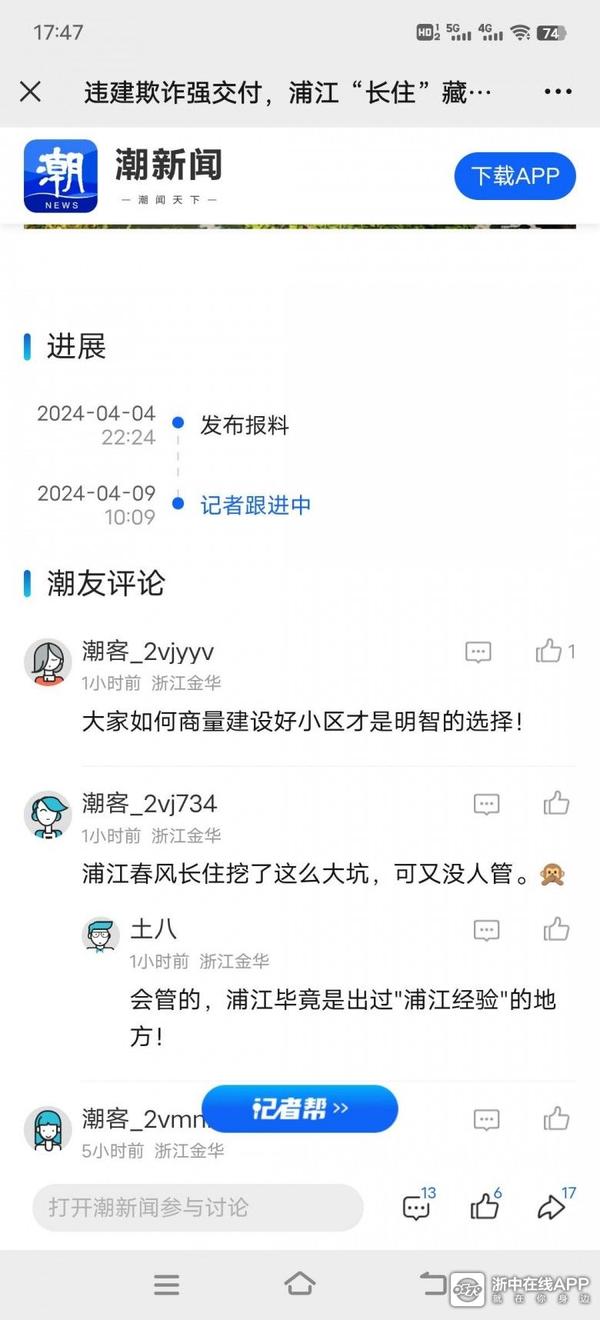This screenshot has height=1320, width=600.
Task: Open the 记者跟进中 progress link
Action: [x=256, y=505]
